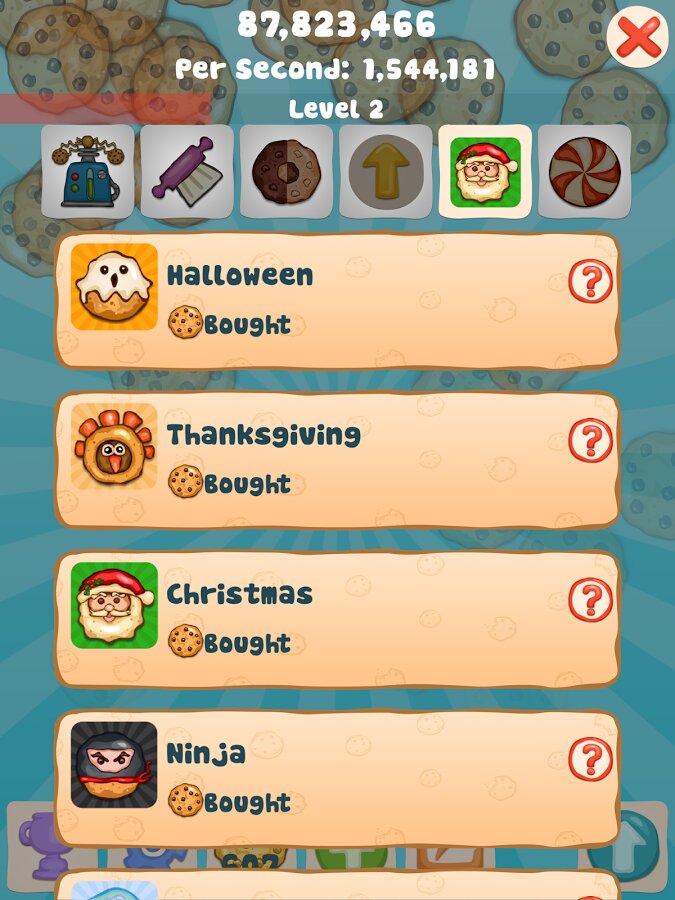
Task: Show help for the Ninja theme
Action: (590, 760)
